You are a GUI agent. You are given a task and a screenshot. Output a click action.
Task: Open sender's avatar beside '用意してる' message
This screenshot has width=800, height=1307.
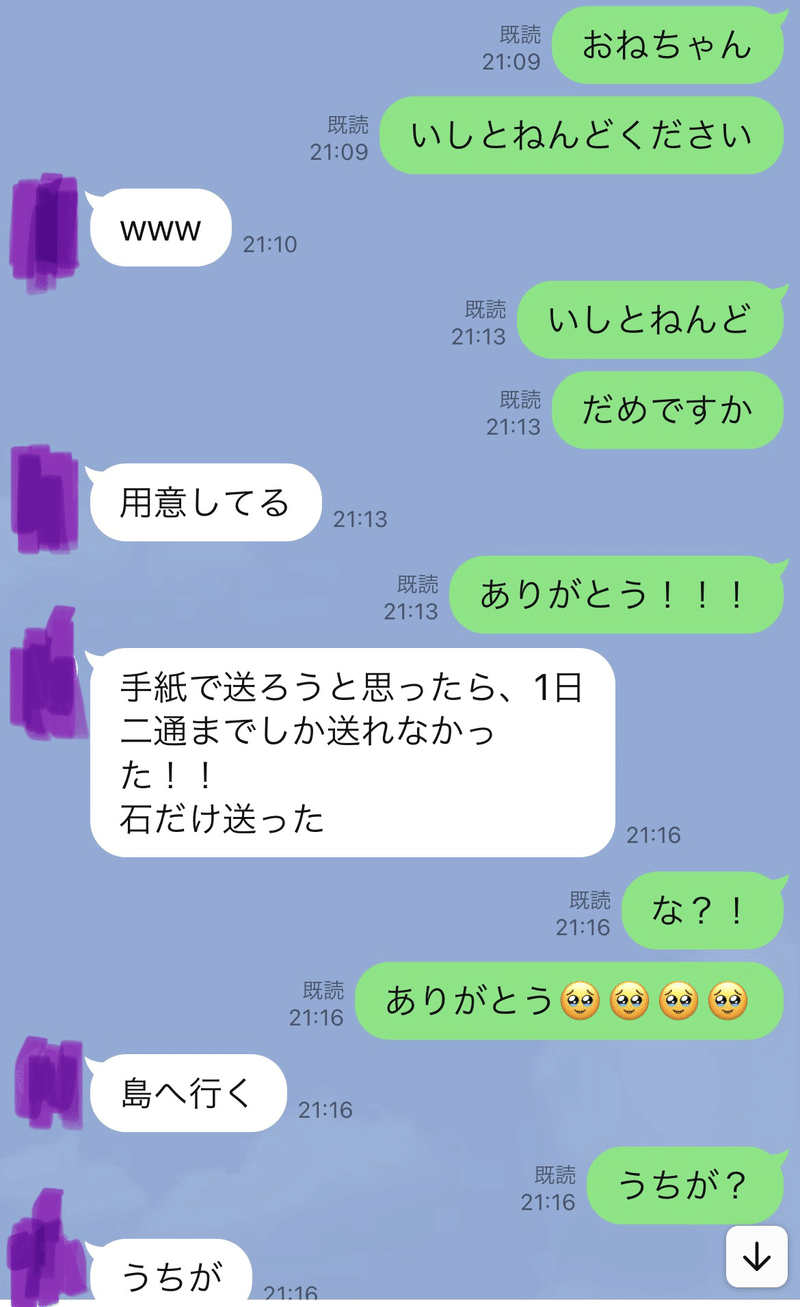coord(45,500)
